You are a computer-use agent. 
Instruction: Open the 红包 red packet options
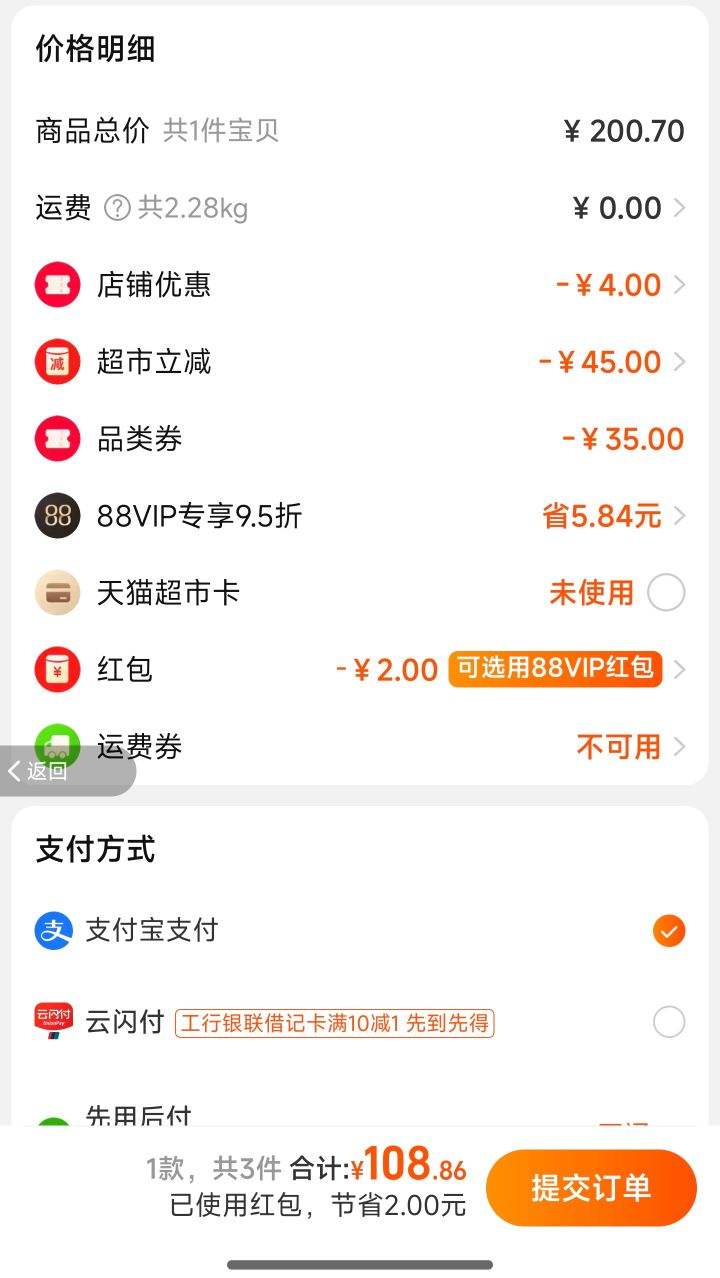[360, 669]
